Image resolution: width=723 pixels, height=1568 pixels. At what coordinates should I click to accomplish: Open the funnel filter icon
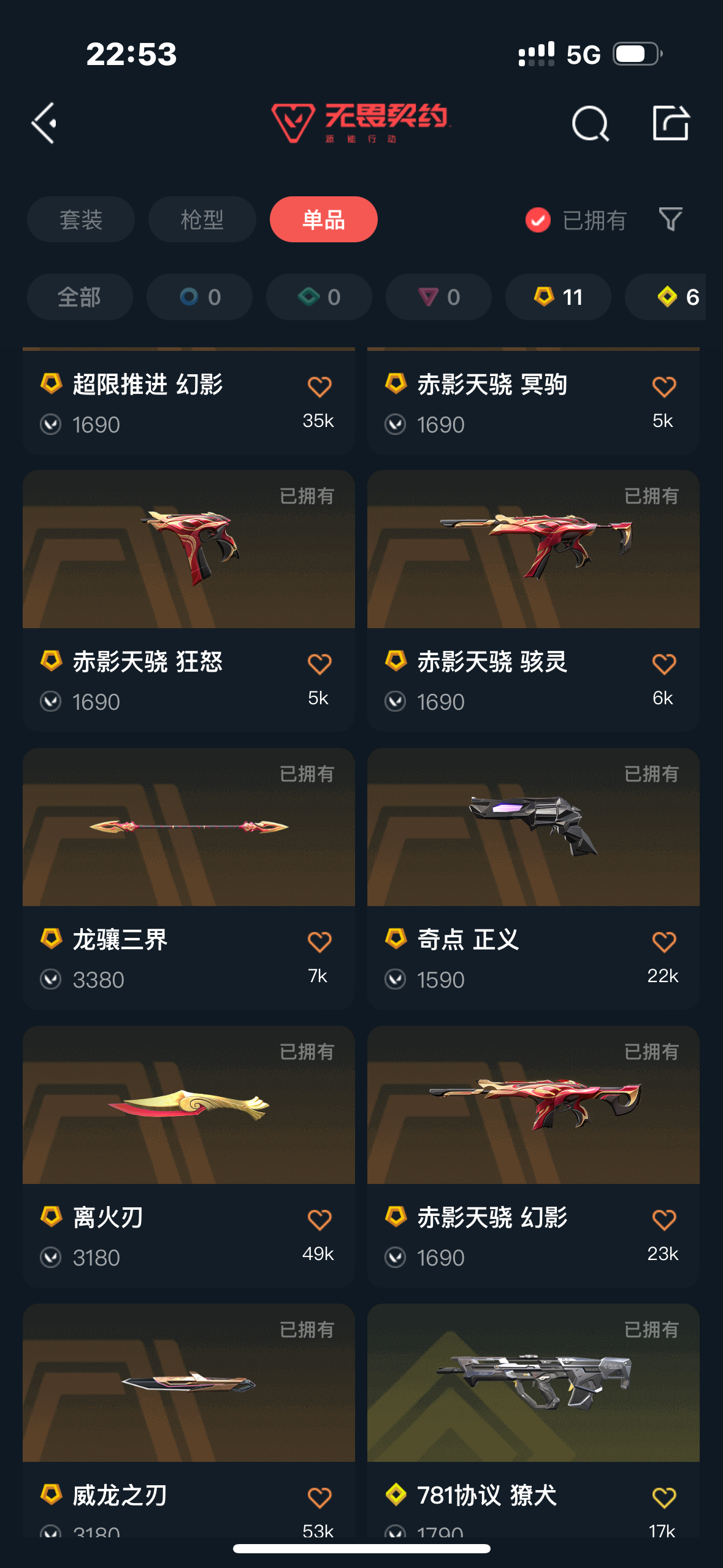[x=670, y=219]
